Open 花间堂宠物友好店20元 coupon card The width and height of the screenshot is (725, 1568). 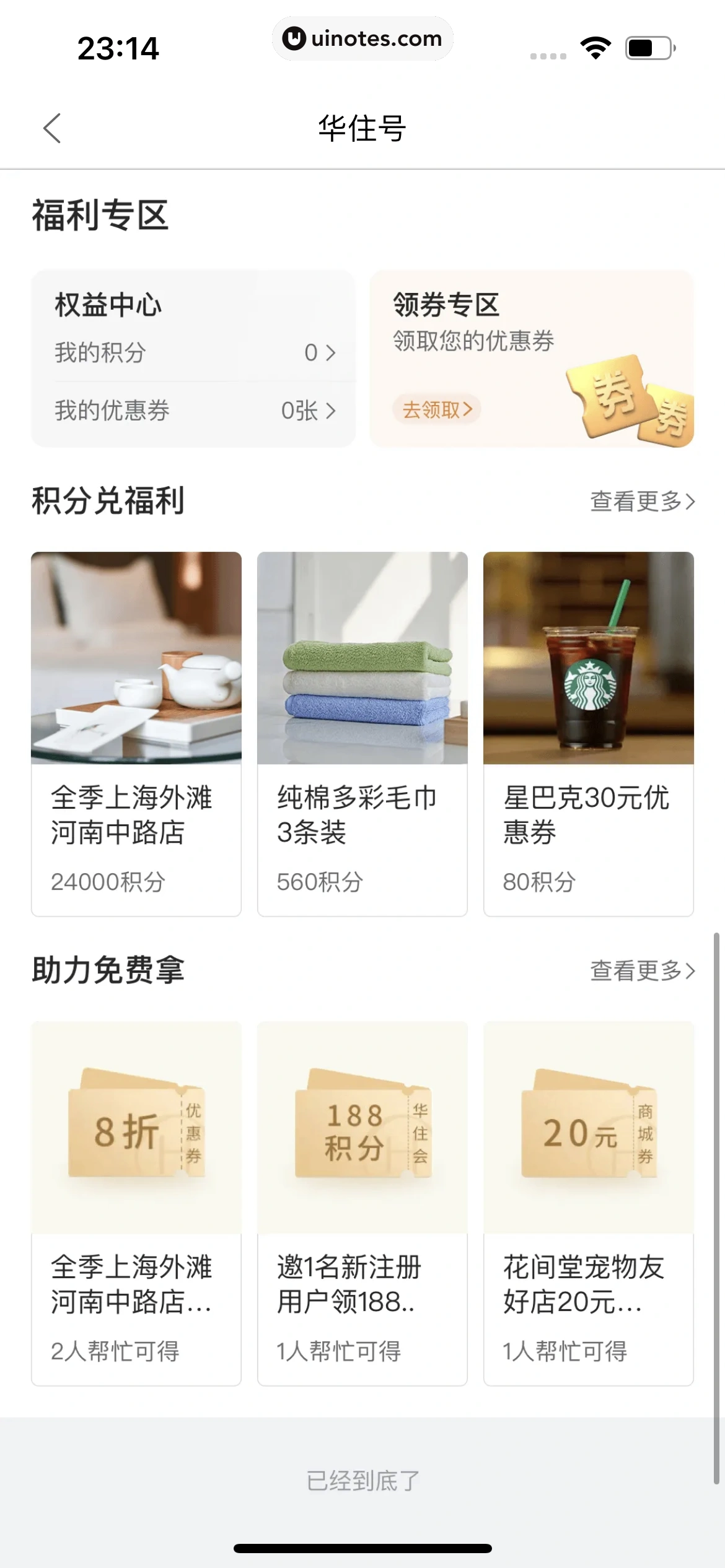[588, 1203]
